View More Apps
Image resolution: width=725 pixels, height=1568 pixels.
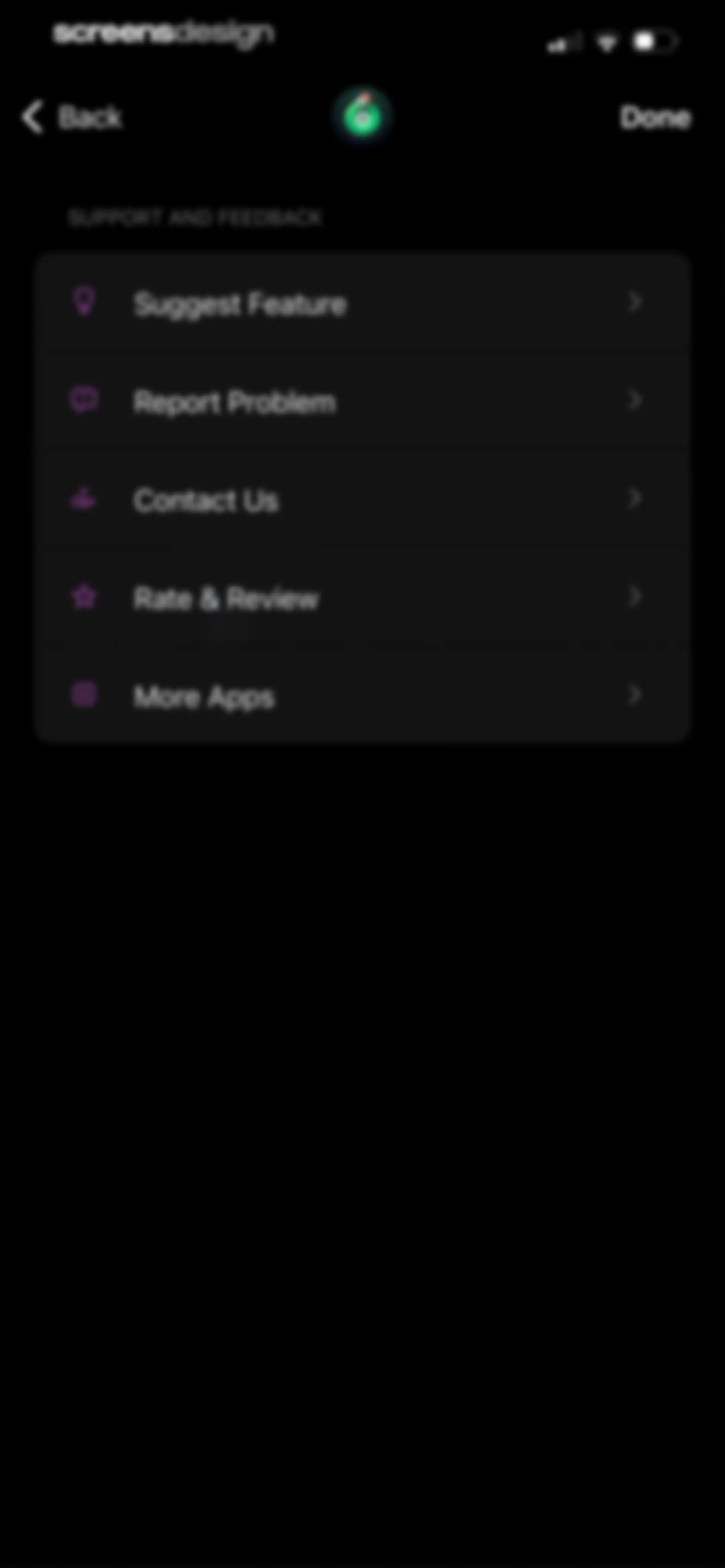pyautogui.click(x=362, y=695)
